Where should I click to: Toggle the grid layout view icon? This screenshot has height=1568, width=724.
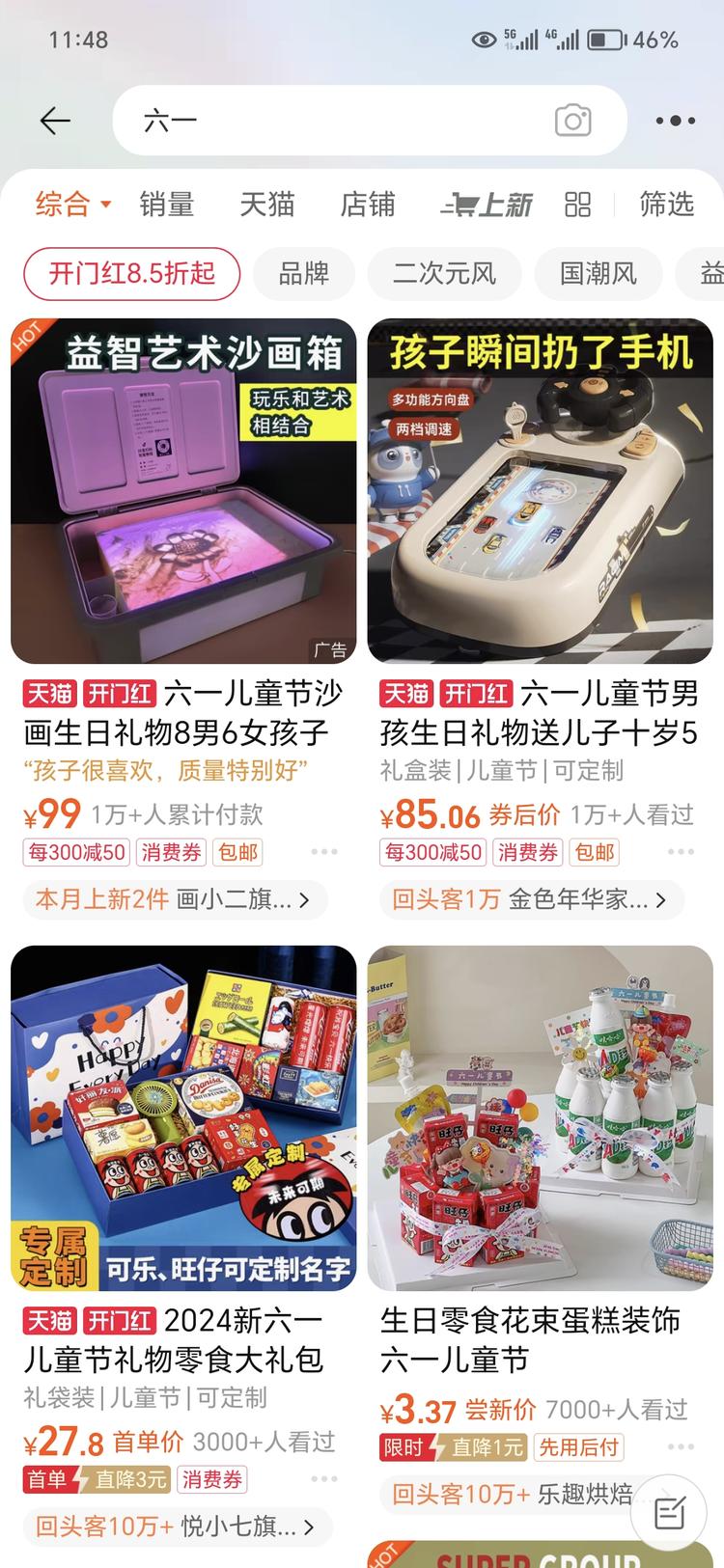point(577,204)
